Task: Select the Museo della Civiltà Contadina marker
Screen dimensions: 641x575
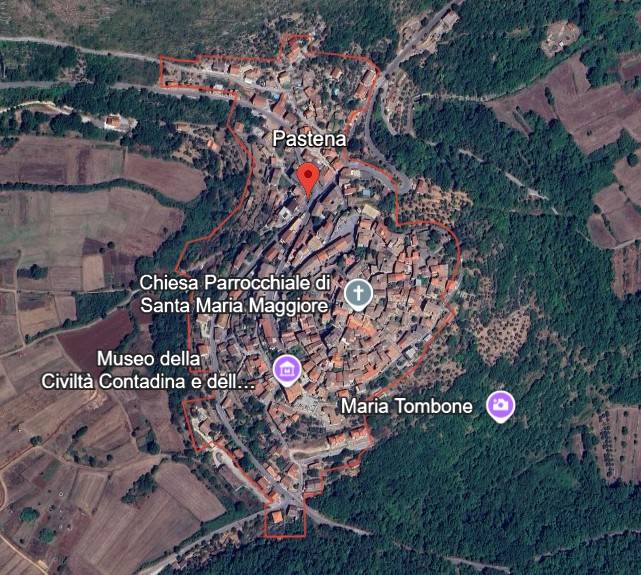Action: [287, 369]
